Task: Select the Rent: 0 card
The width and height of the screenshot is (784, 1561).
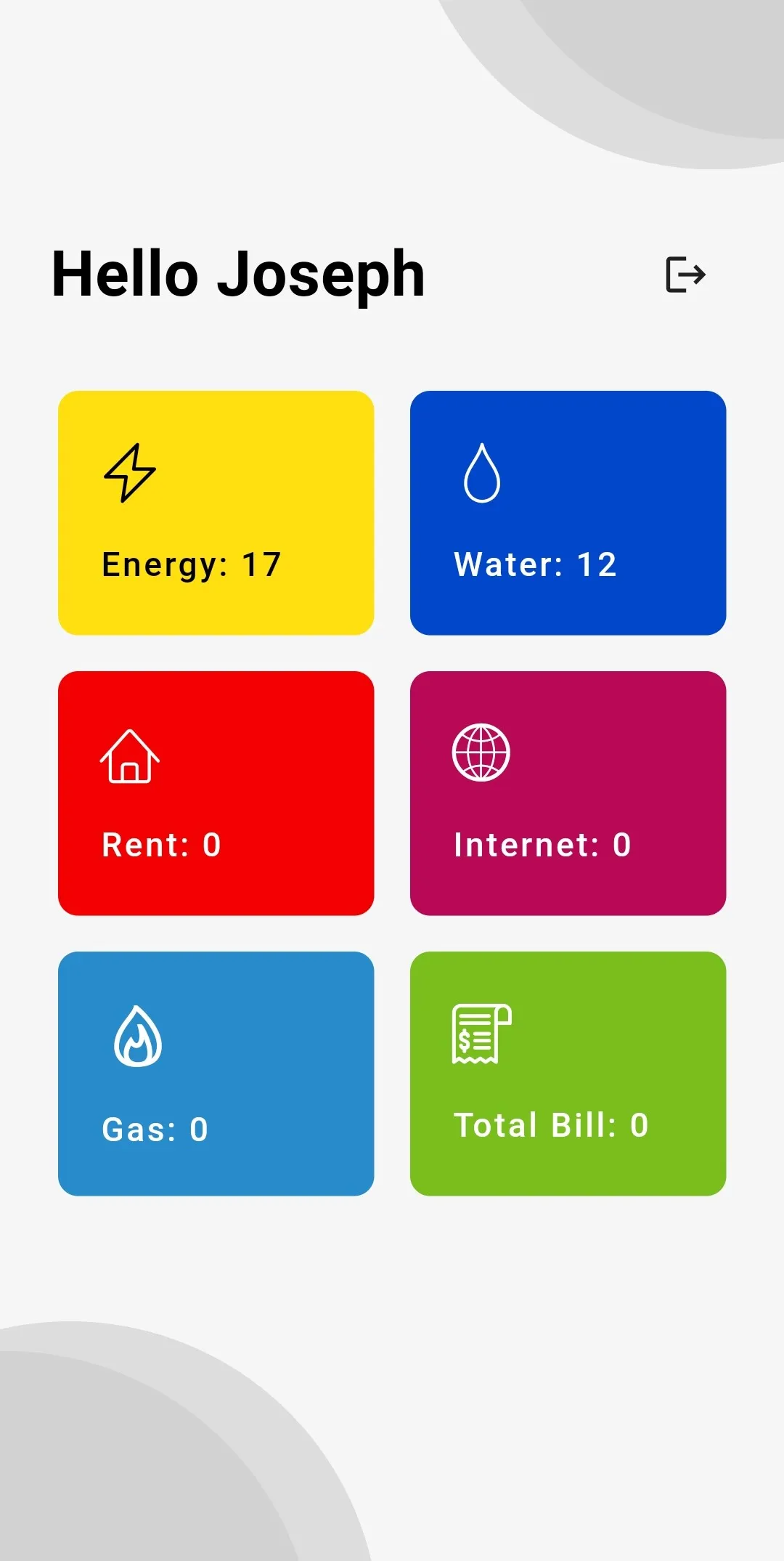Action: click(216, 794)
